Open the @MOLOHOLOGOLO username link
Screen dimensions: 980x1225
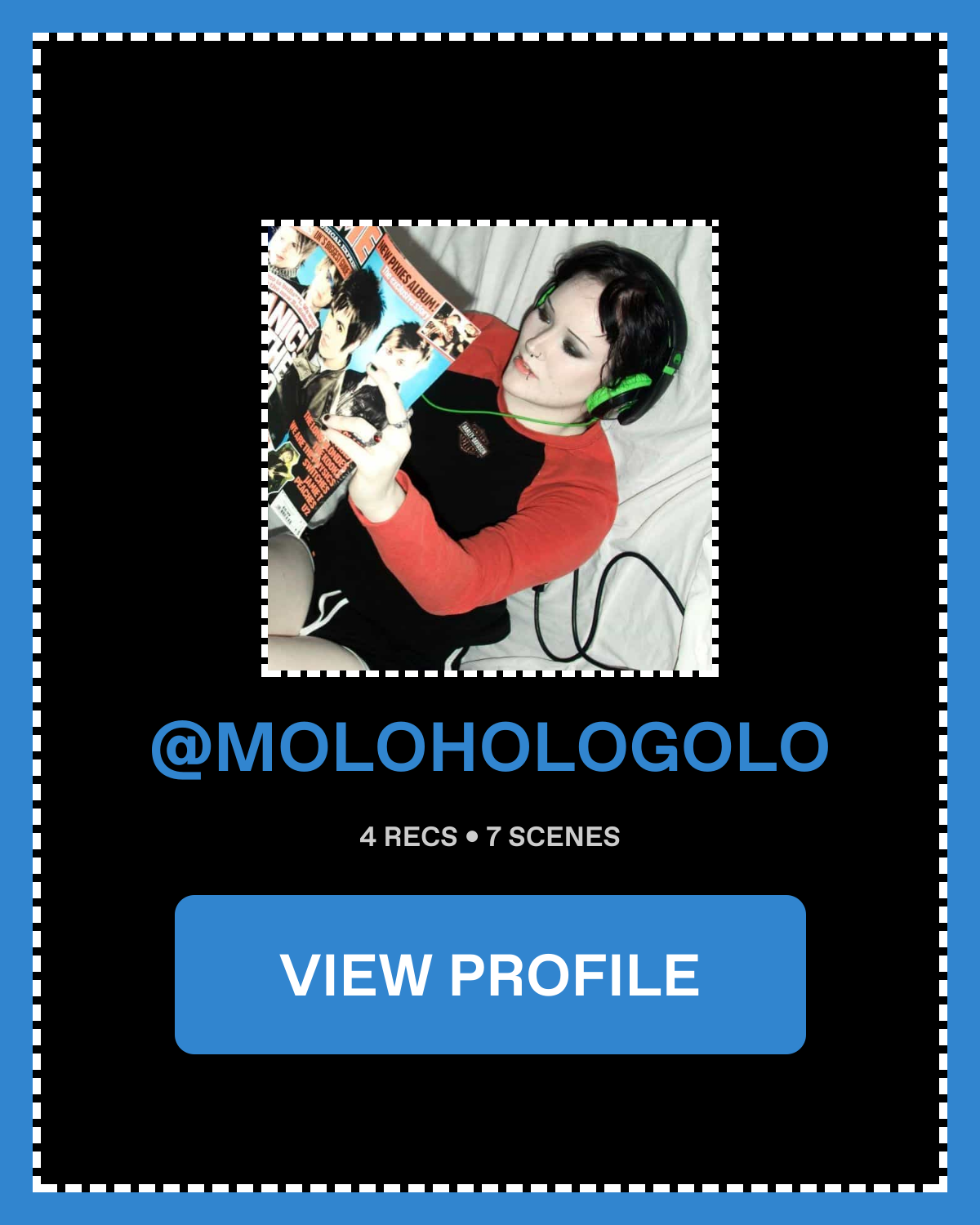490,747
